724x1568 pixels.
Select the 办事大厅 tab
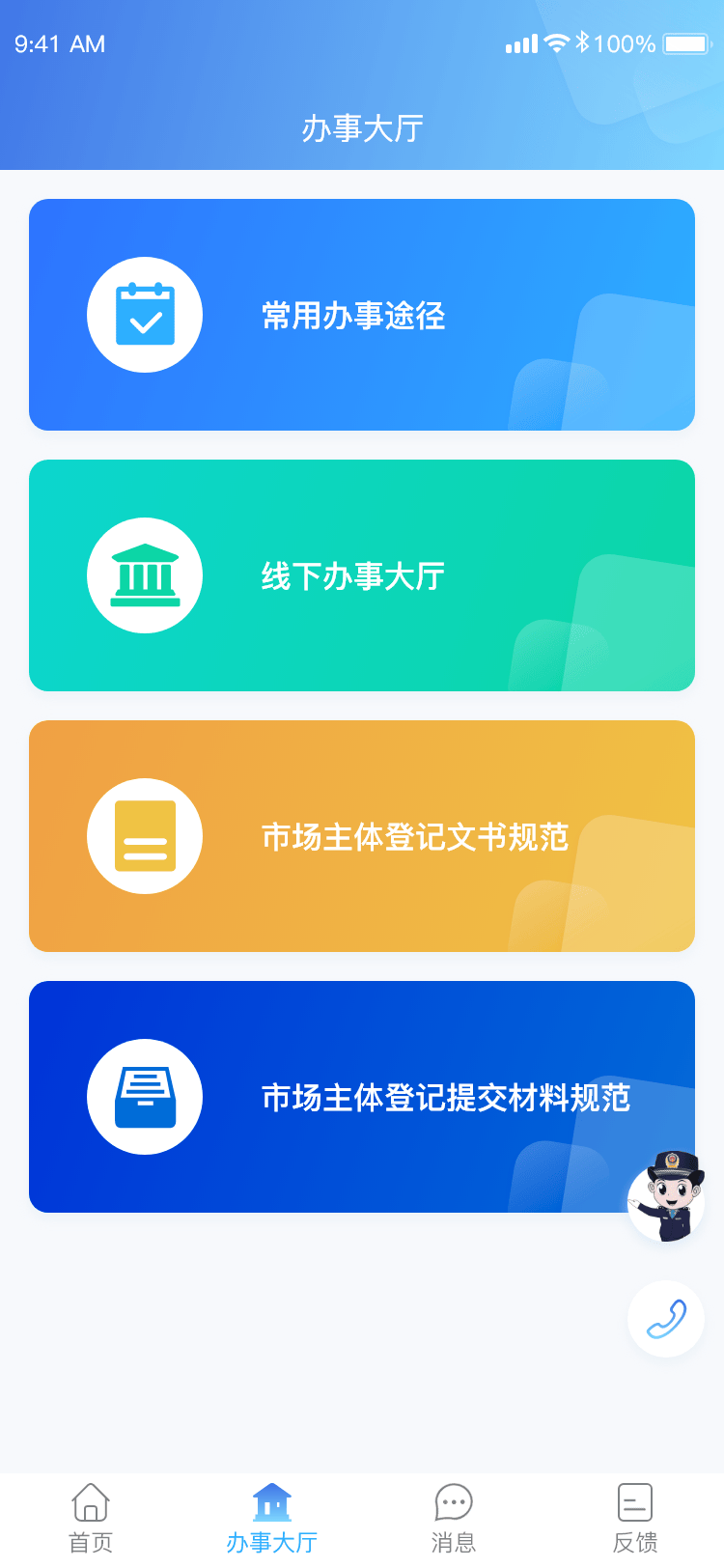coord(272,1518)
